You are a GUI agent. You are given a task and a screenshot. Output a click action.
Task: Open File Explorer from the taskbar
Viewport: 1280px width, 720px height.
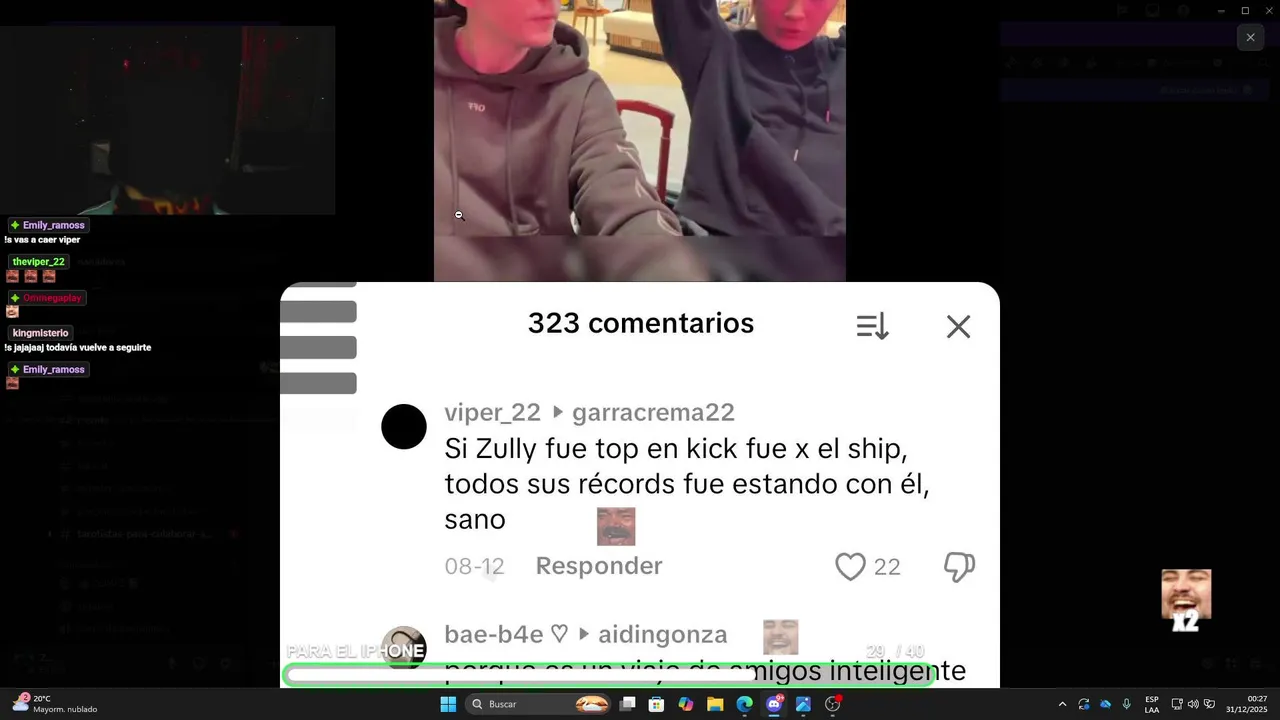715,704
